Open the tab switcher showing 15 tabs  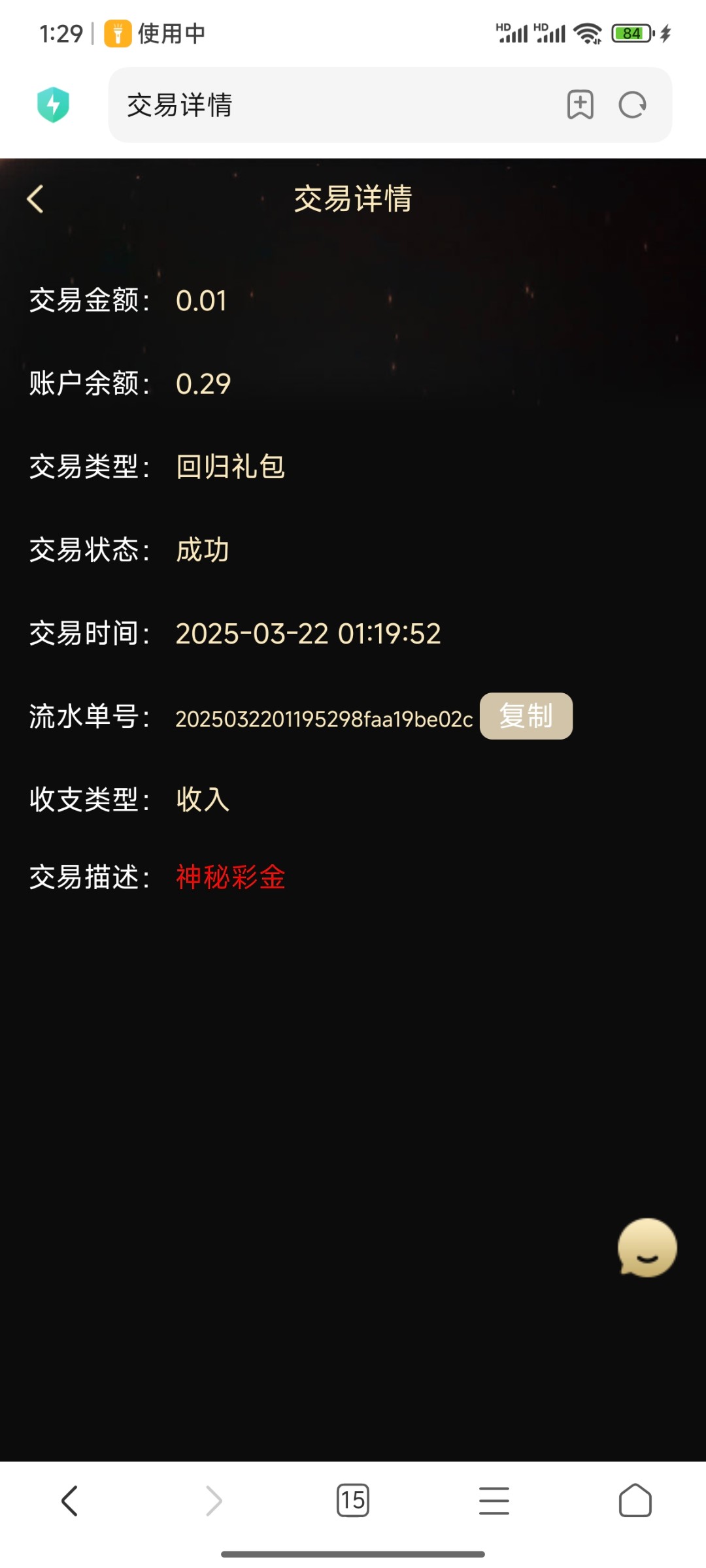tap(353, 1501)
